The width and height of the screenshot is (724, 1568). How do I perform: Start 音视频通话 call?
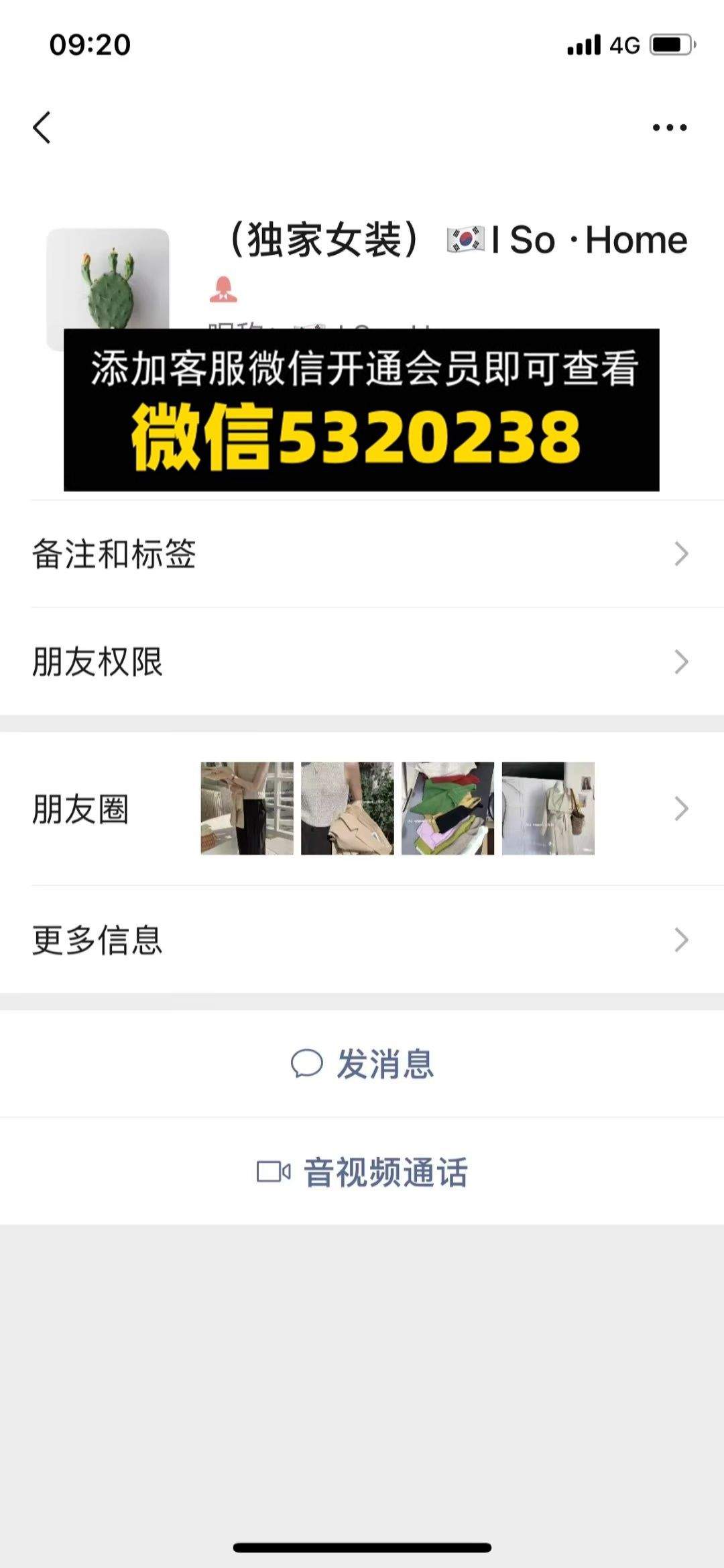tap(362, 1172)
